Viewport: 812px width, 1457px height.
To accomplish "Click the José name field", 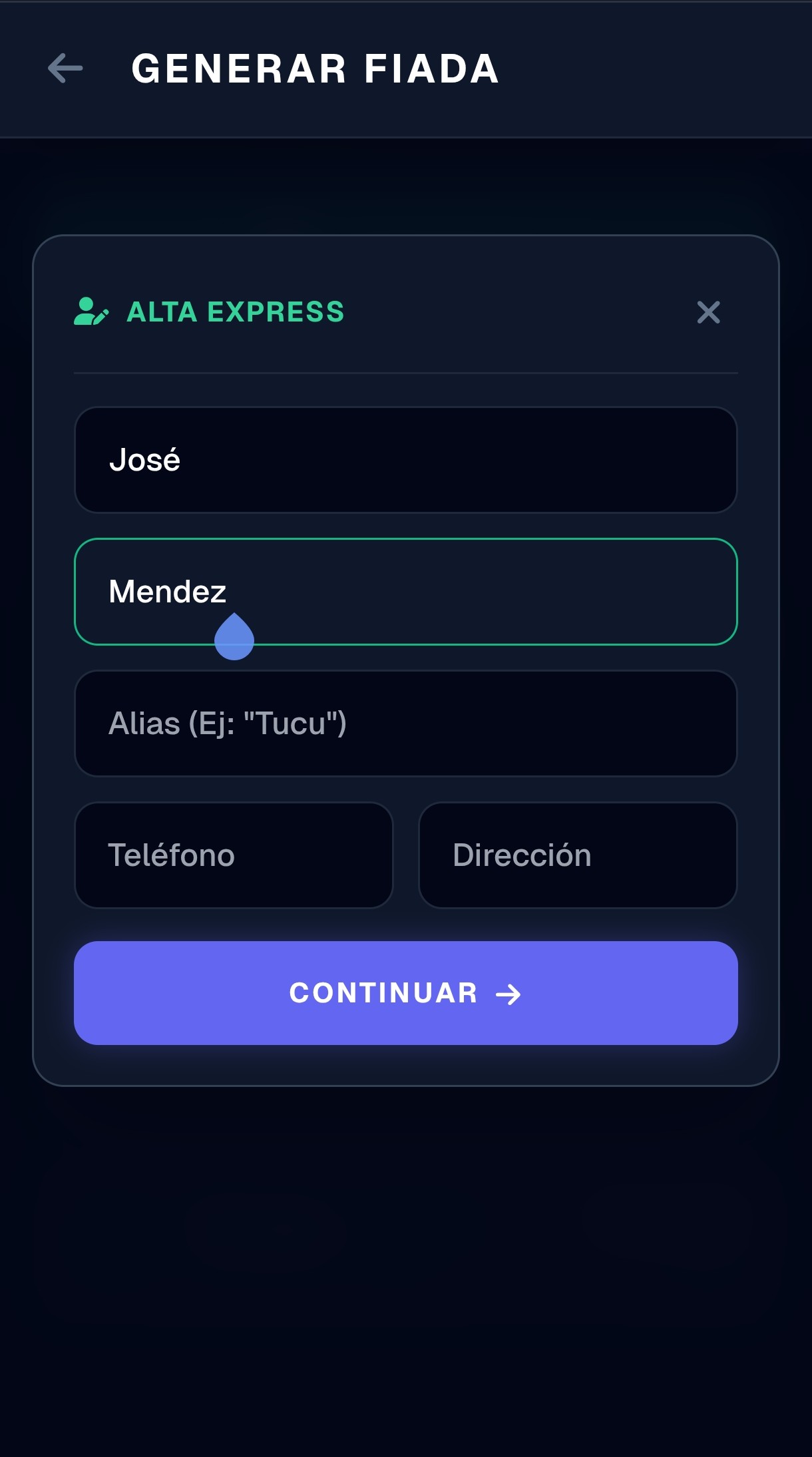I will [406, 459].
